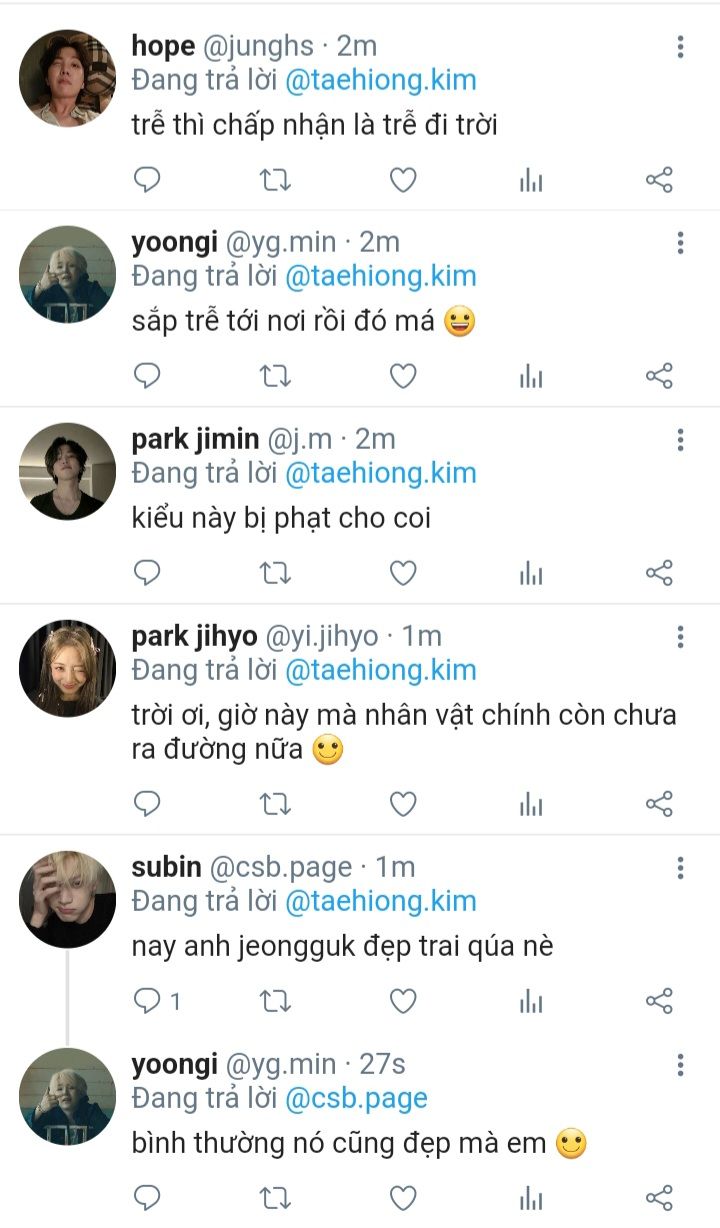View analytics for park jimin's reply
Viewport: 720px width, 1228px height.
(x=531, y=573)
